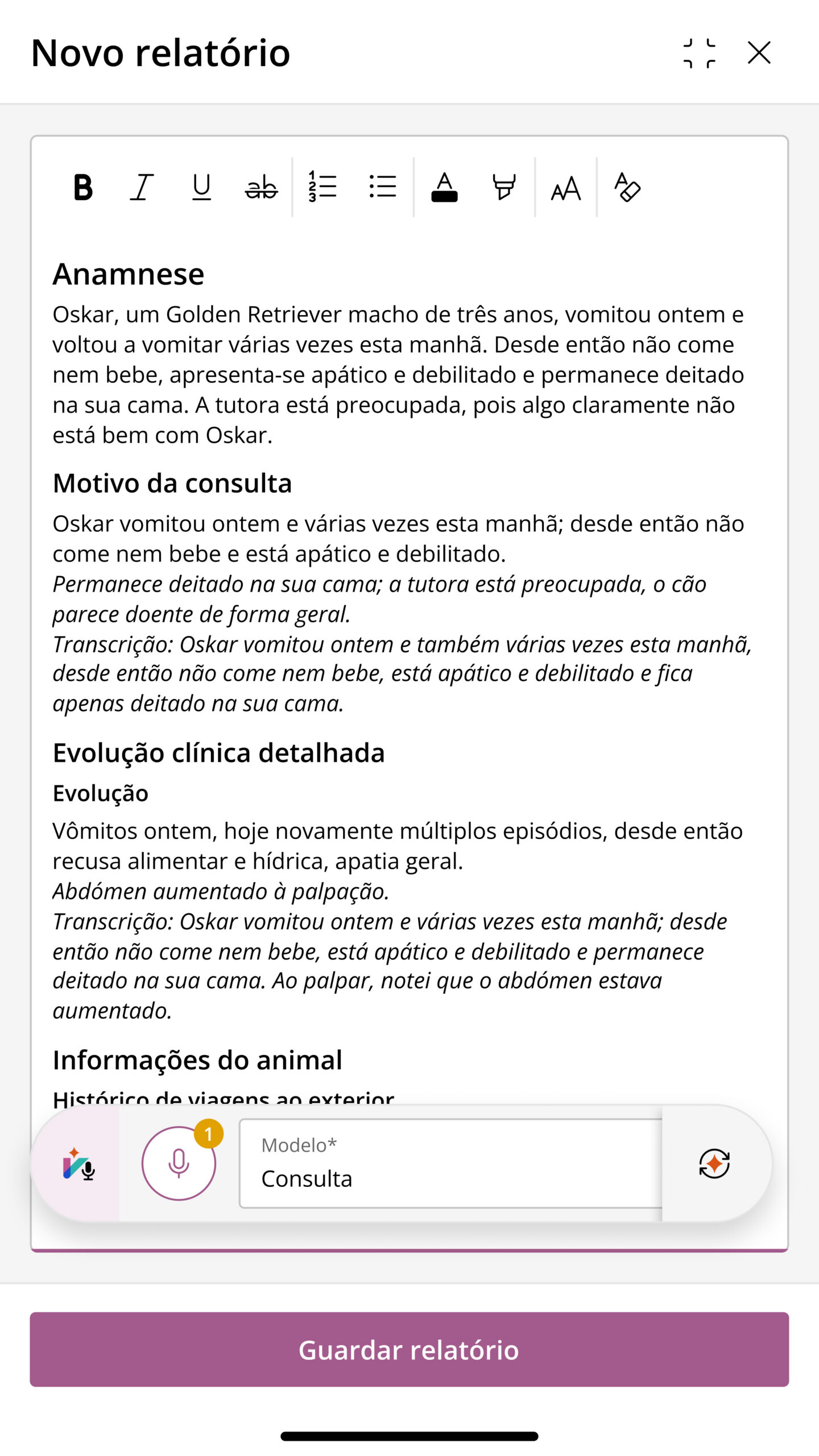The width and height of the screenshot is (819, 1456).
Task: Change the text color
Action: (444, 187)
